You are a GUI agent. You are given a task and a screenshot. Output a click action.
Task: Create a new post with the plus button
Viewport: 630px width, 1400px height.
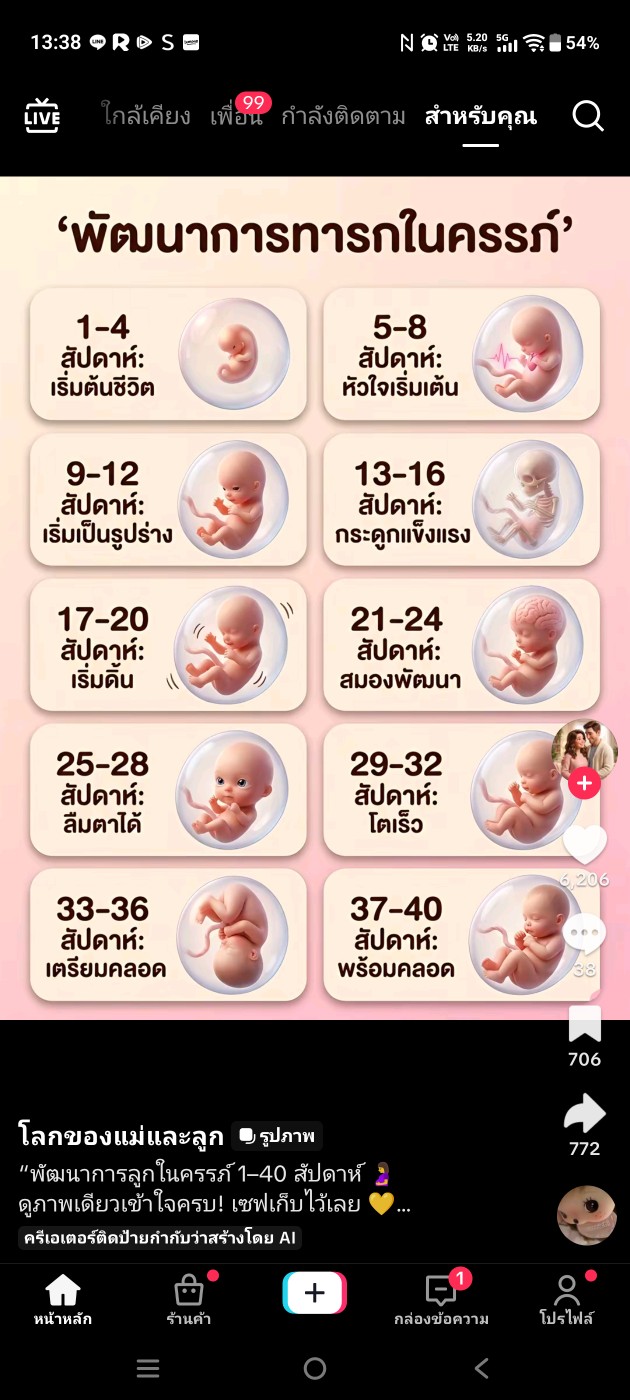314,1293
